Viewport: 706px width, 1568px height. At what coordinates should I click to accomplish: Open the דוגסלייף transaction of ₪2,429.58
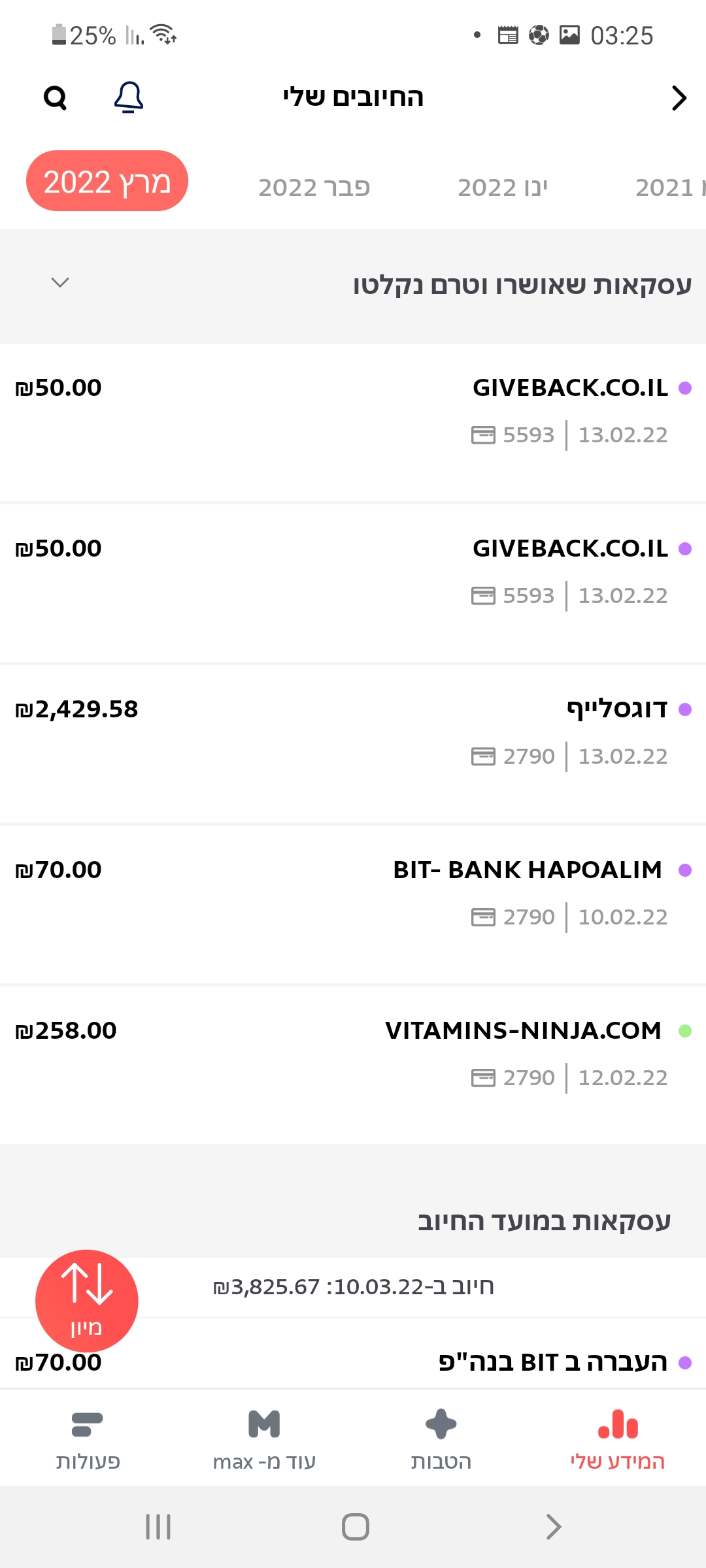click(x=353, y=745)
